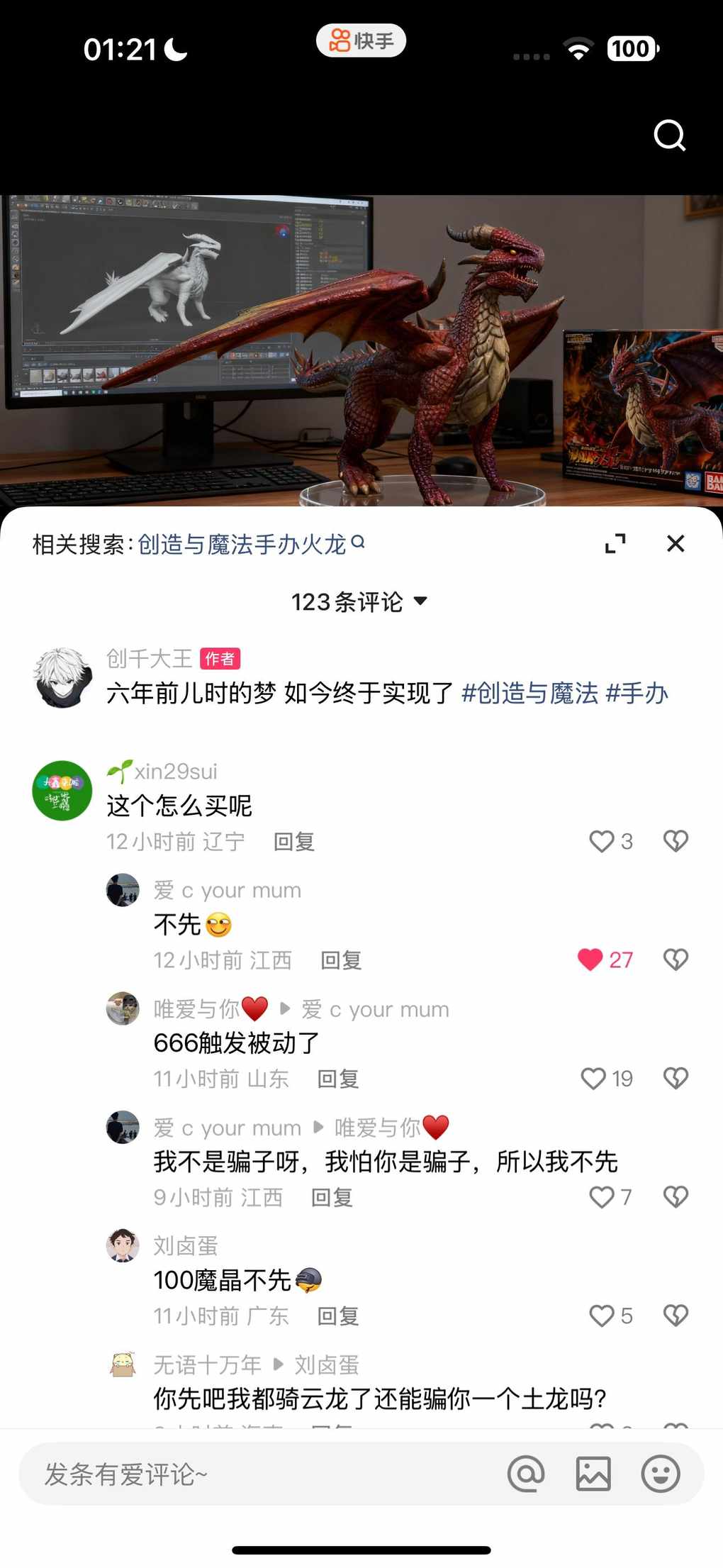Like the comment 666触发被动了
The image size is (723, 1568).
593,1079
